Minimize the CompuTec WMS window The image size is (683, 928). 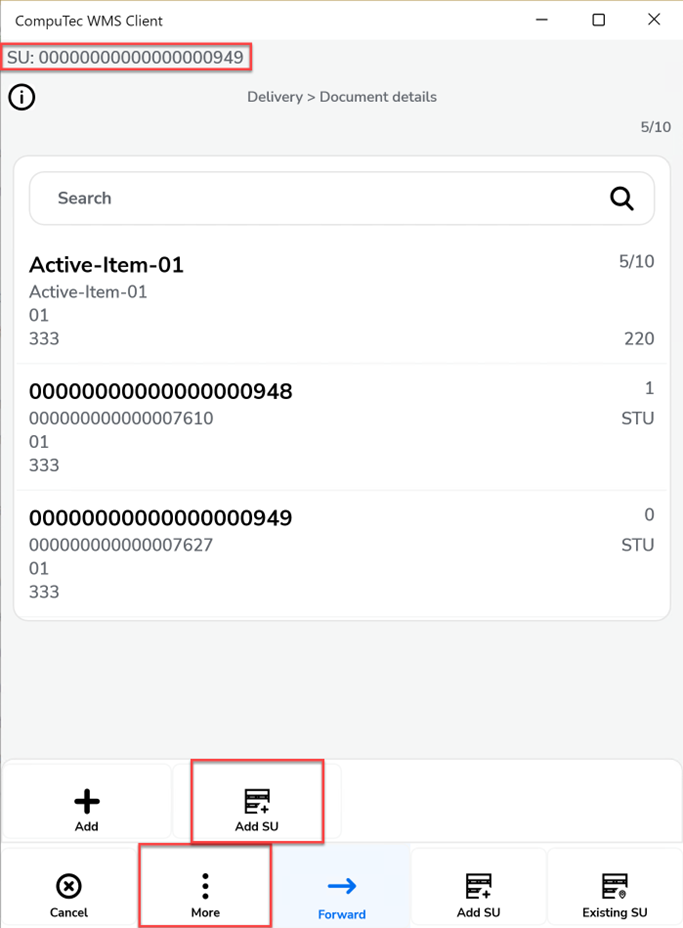[544, 19]
